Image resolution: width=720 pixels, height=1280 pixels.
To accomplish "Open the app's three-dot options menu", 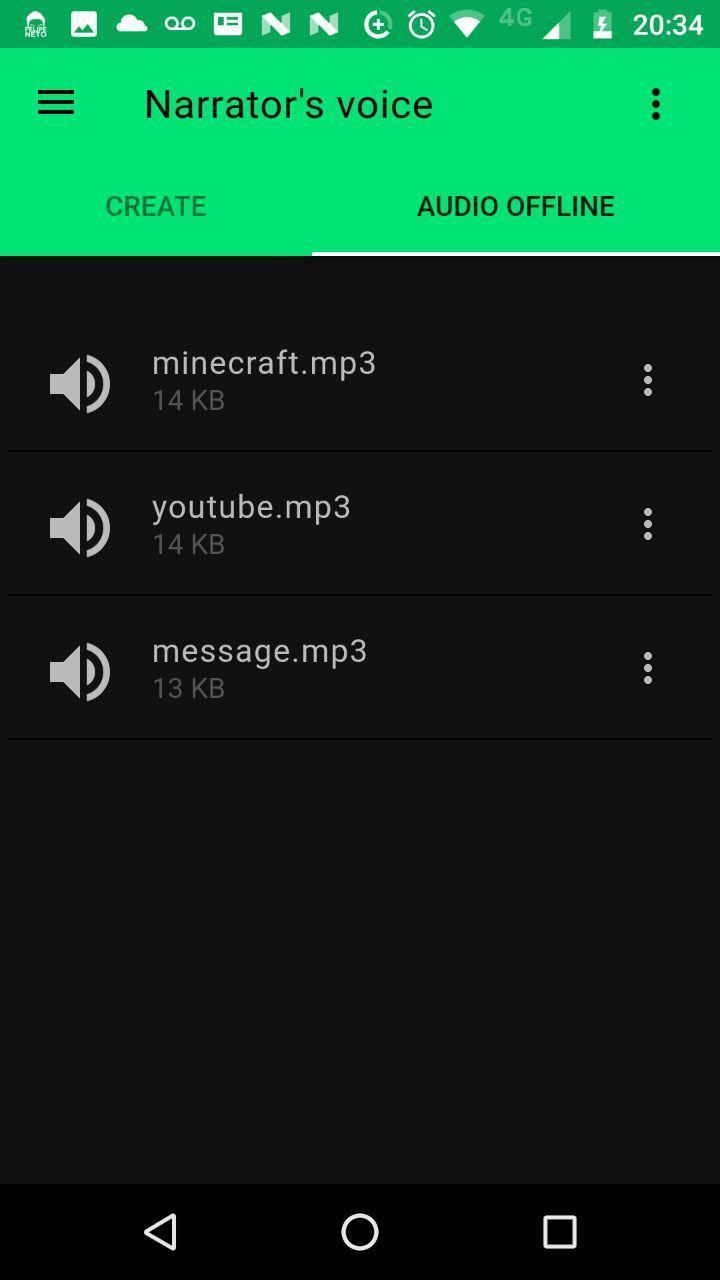I will coord(655,102).
